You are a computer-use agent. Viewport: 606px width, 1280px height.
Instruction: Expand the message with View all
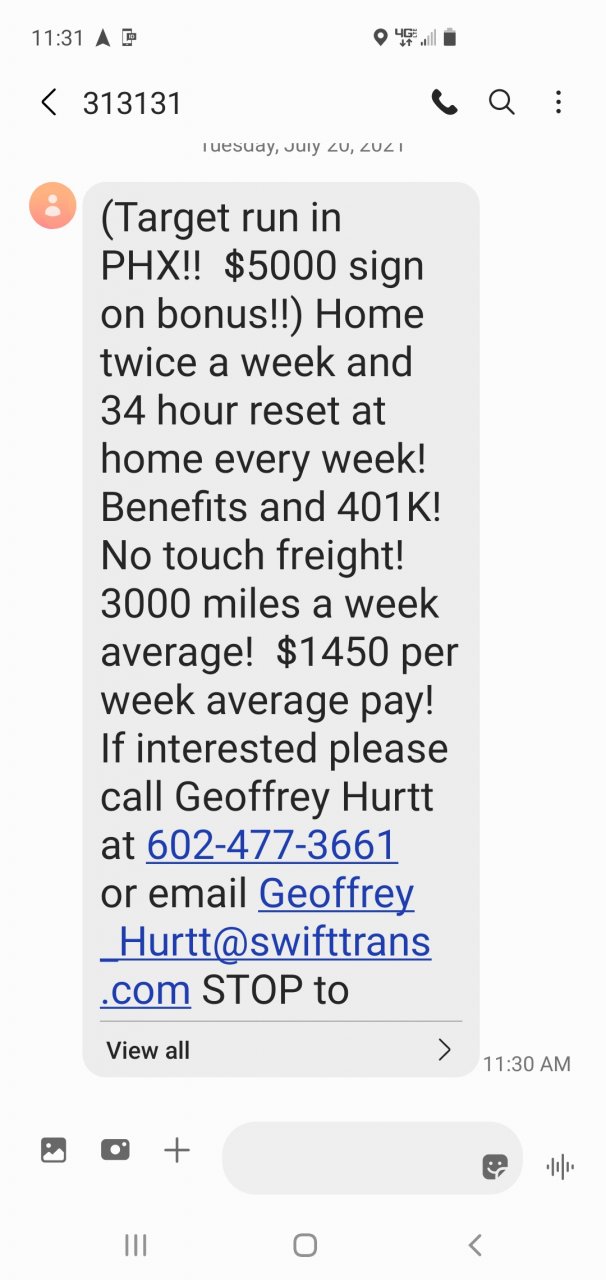pos(280,1050)
